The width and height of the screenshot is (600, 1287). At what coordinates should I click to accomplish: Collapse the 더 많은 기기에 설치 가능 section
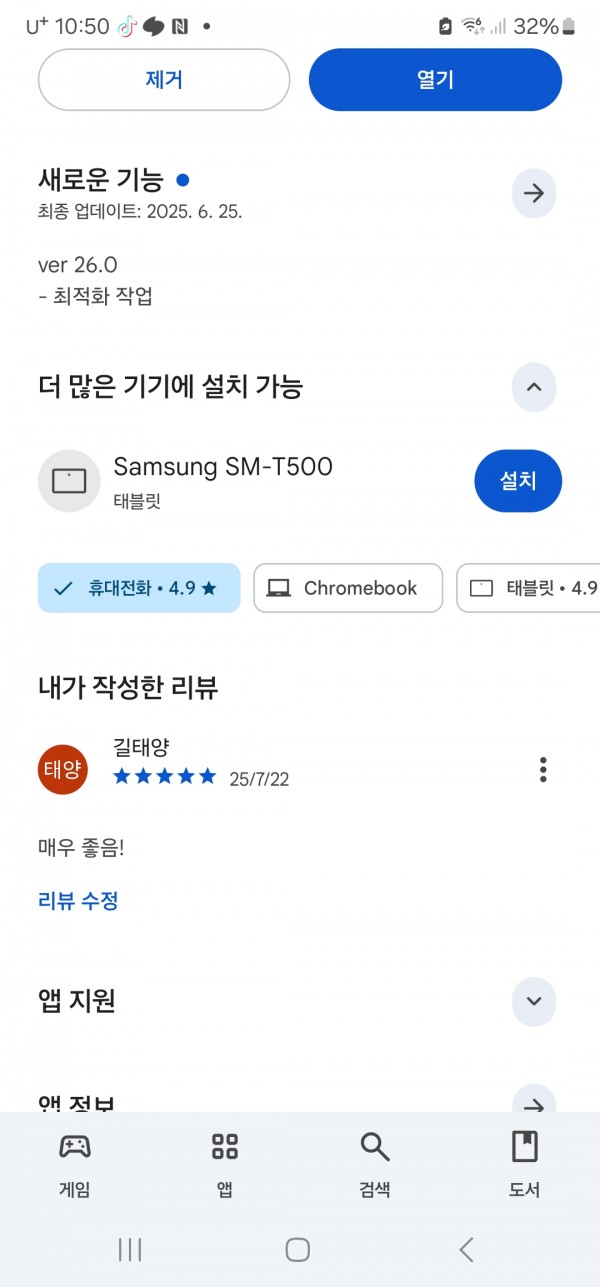534,387
